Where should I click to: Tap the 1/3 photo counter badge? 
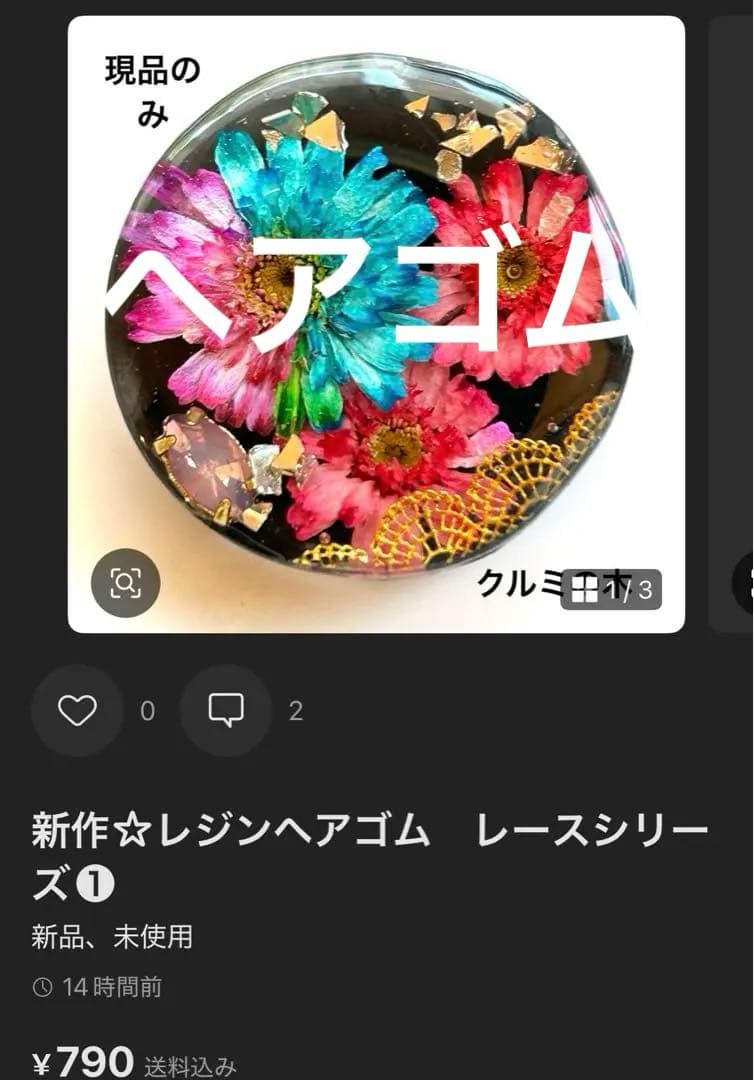[610, 589]
